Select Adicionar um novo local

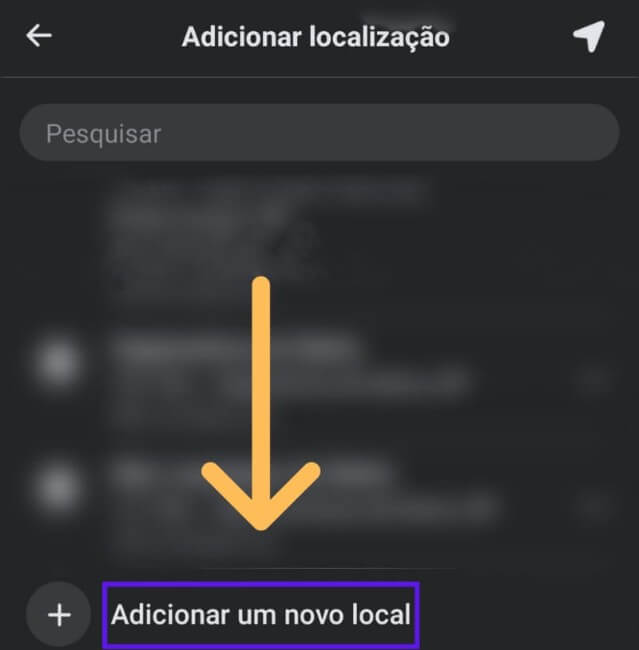[x=261, y=614]
